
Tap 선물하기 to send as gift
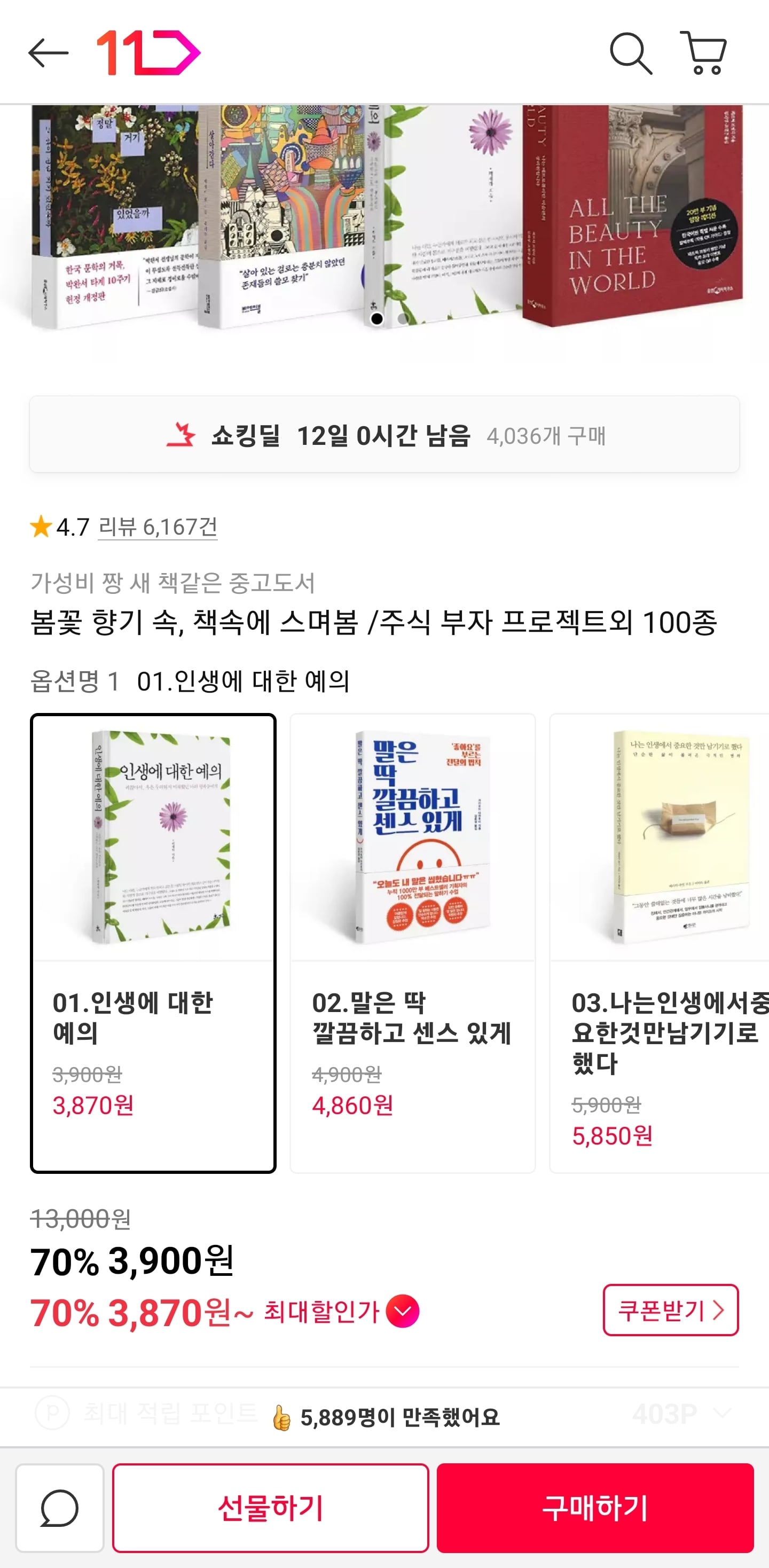[x=270, y=1508]
